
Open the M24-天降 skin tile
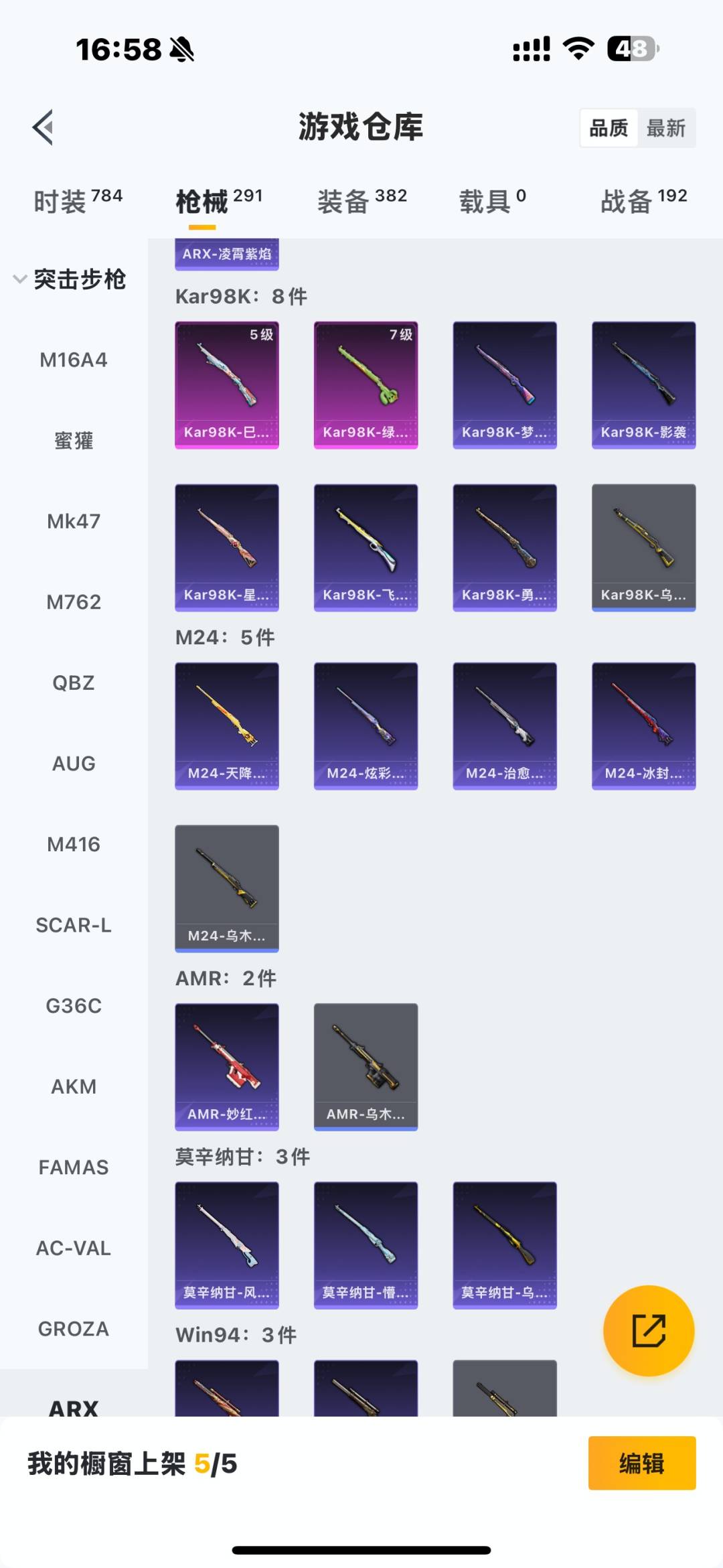(227, 726)
